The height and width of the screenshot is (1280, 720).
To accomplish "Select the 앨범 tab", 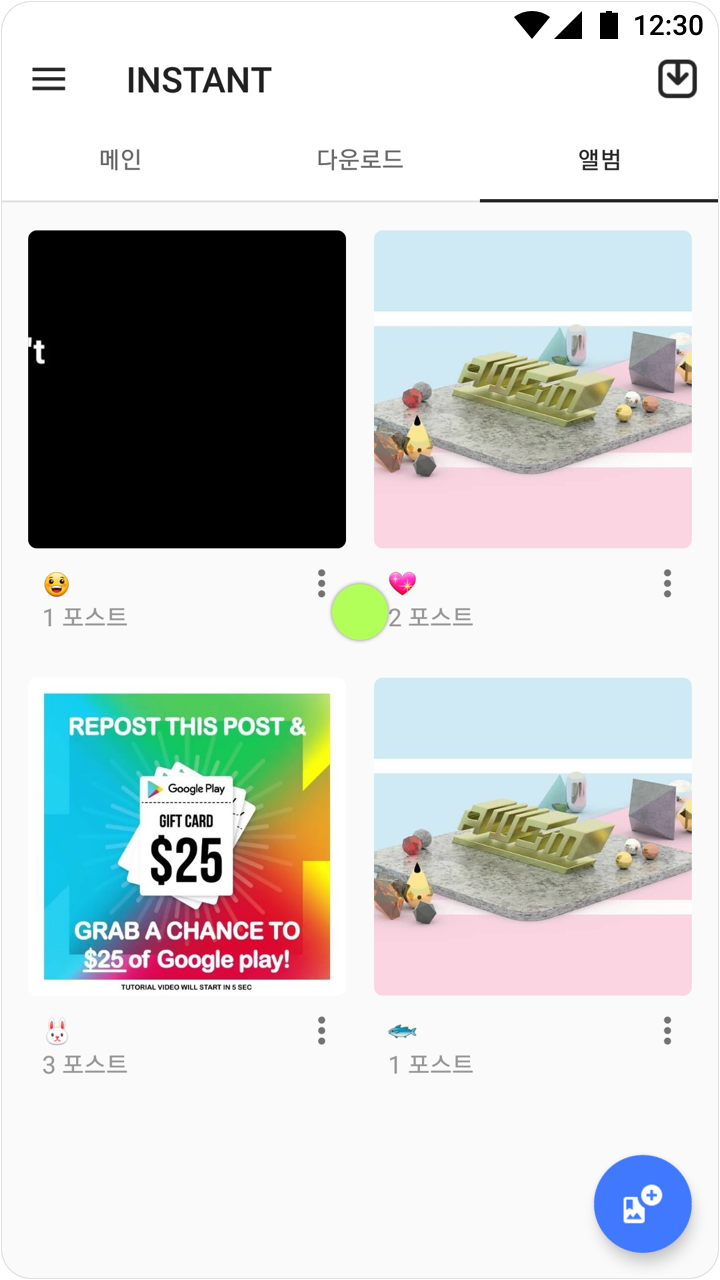I will 599,159.
